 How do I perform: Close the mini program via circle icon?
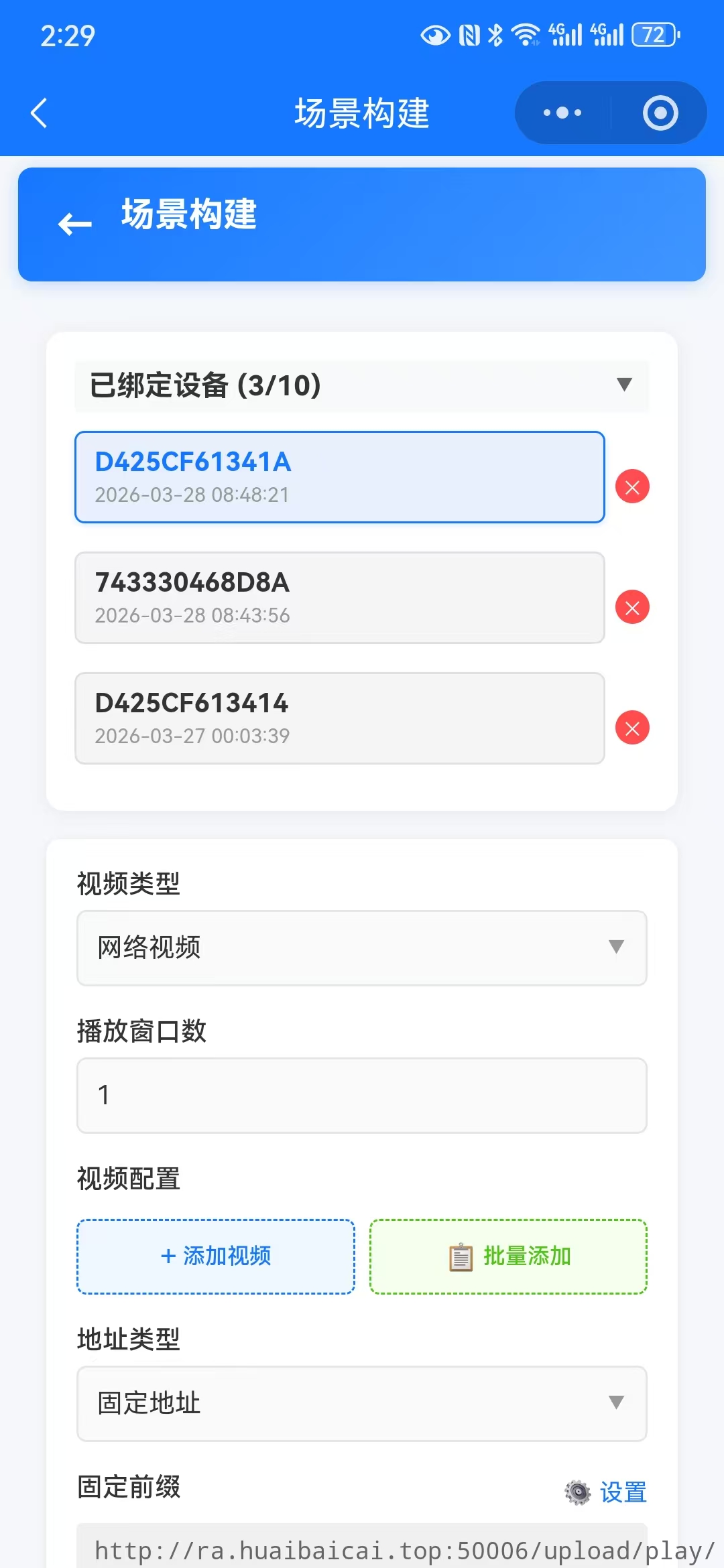click(x=660, y=113)
